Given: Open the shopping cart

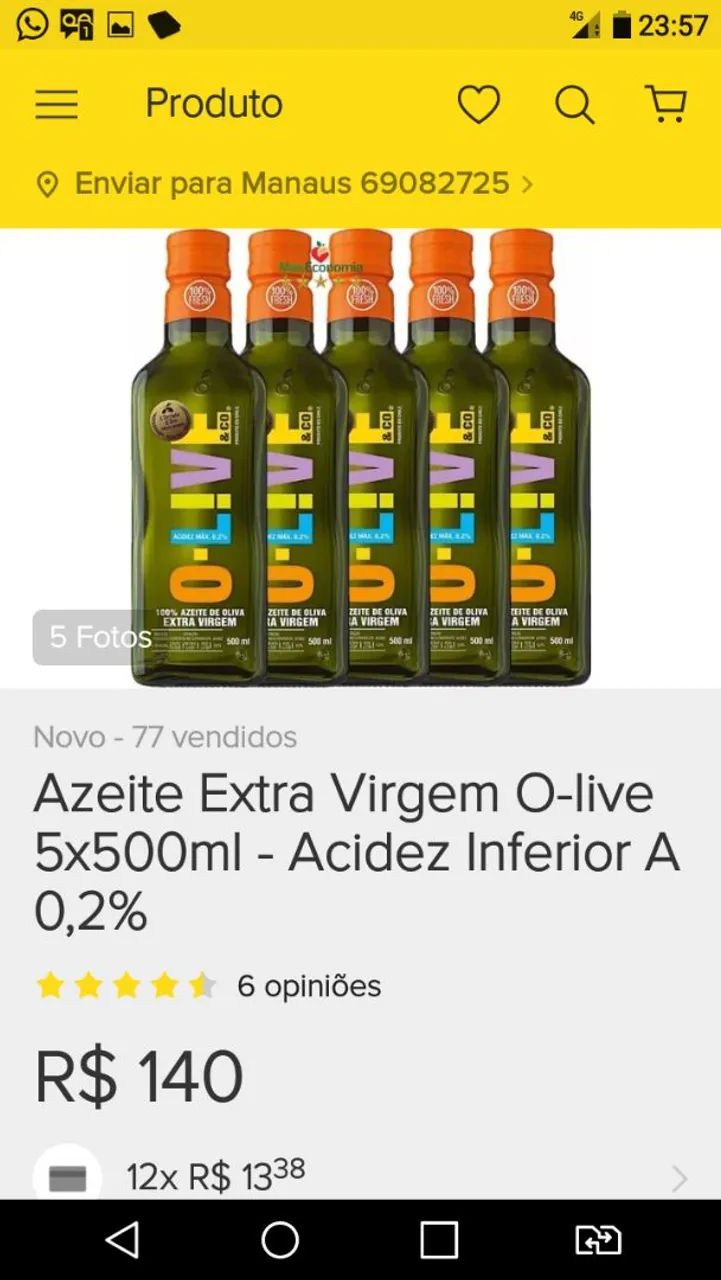Looking at the screenshot, I should (666, 104).
